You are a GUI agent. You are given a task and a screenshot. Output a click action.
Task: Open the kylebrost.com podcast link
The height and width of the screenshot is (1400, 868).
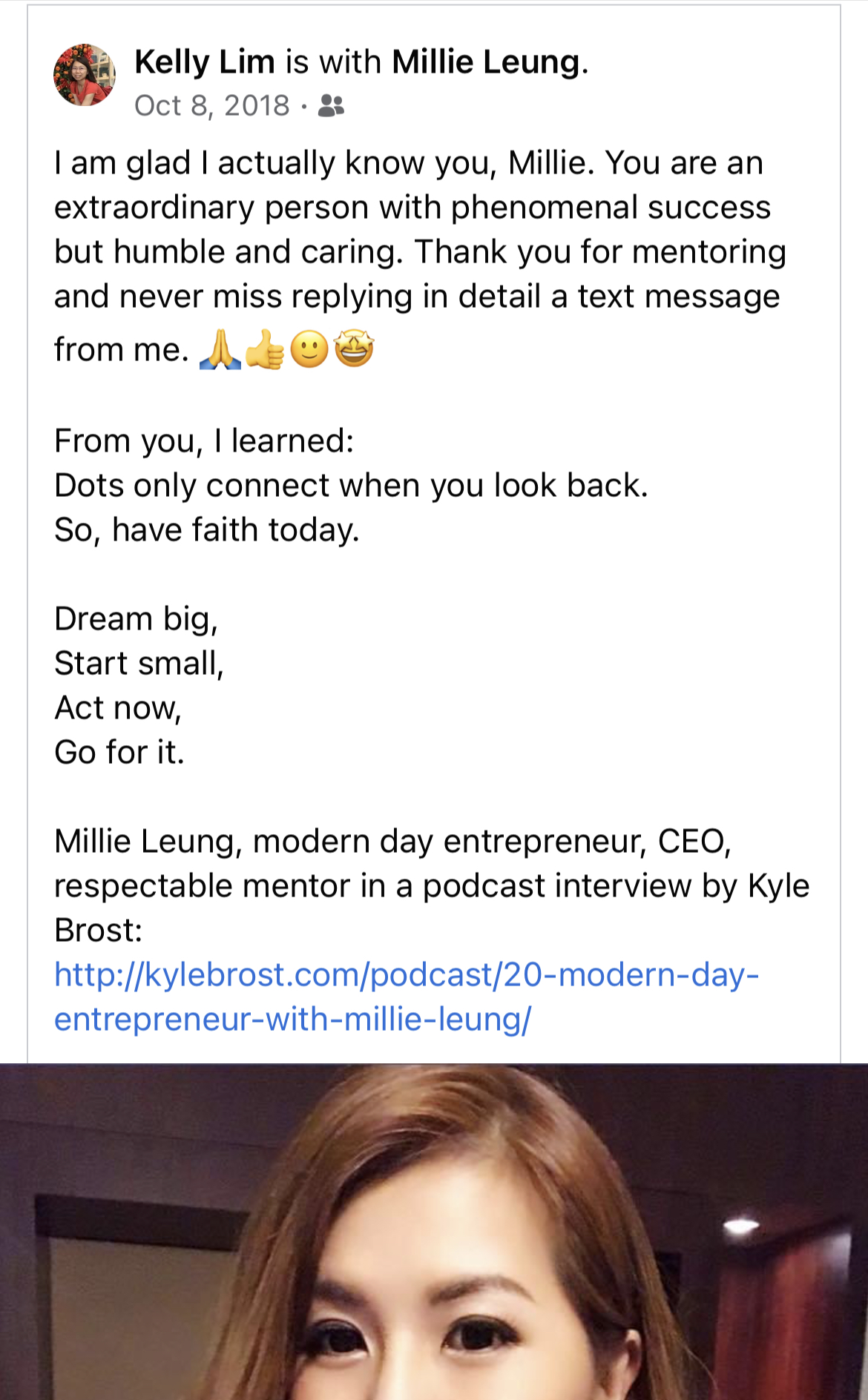point(407,997)
